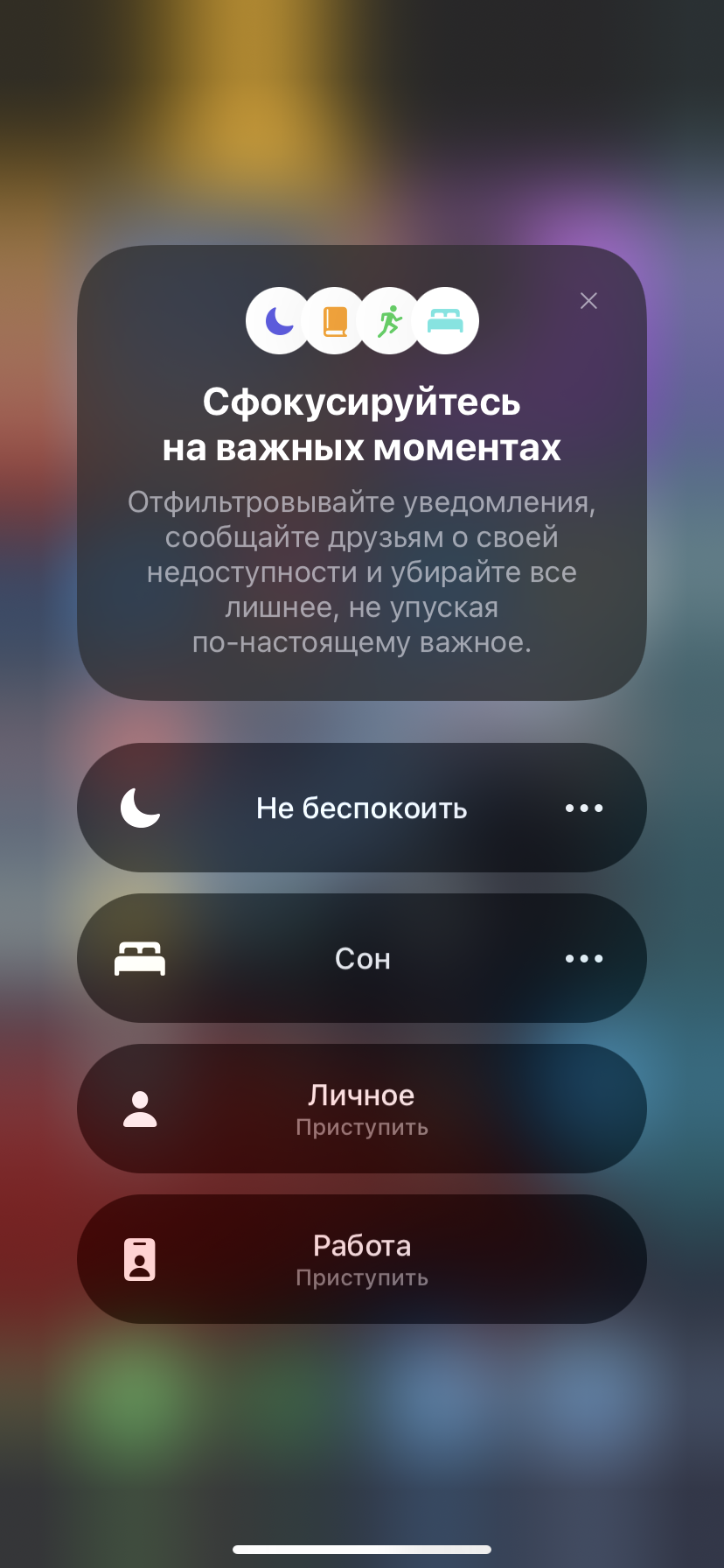Open the options menu for Сон
724x1568 pixels.
click(x=584, y=958)
